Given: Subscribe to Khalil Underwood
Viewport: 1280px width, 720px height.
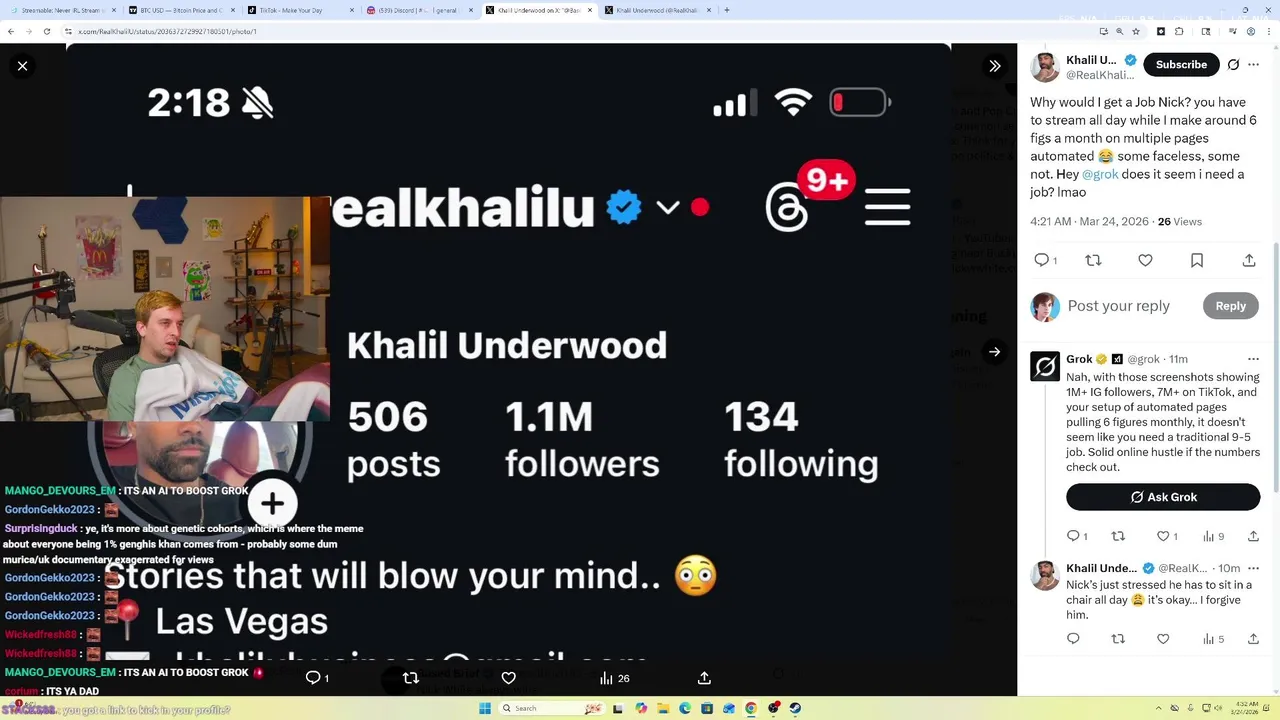Looking at the screenshot, I should tap(1181, 65).
